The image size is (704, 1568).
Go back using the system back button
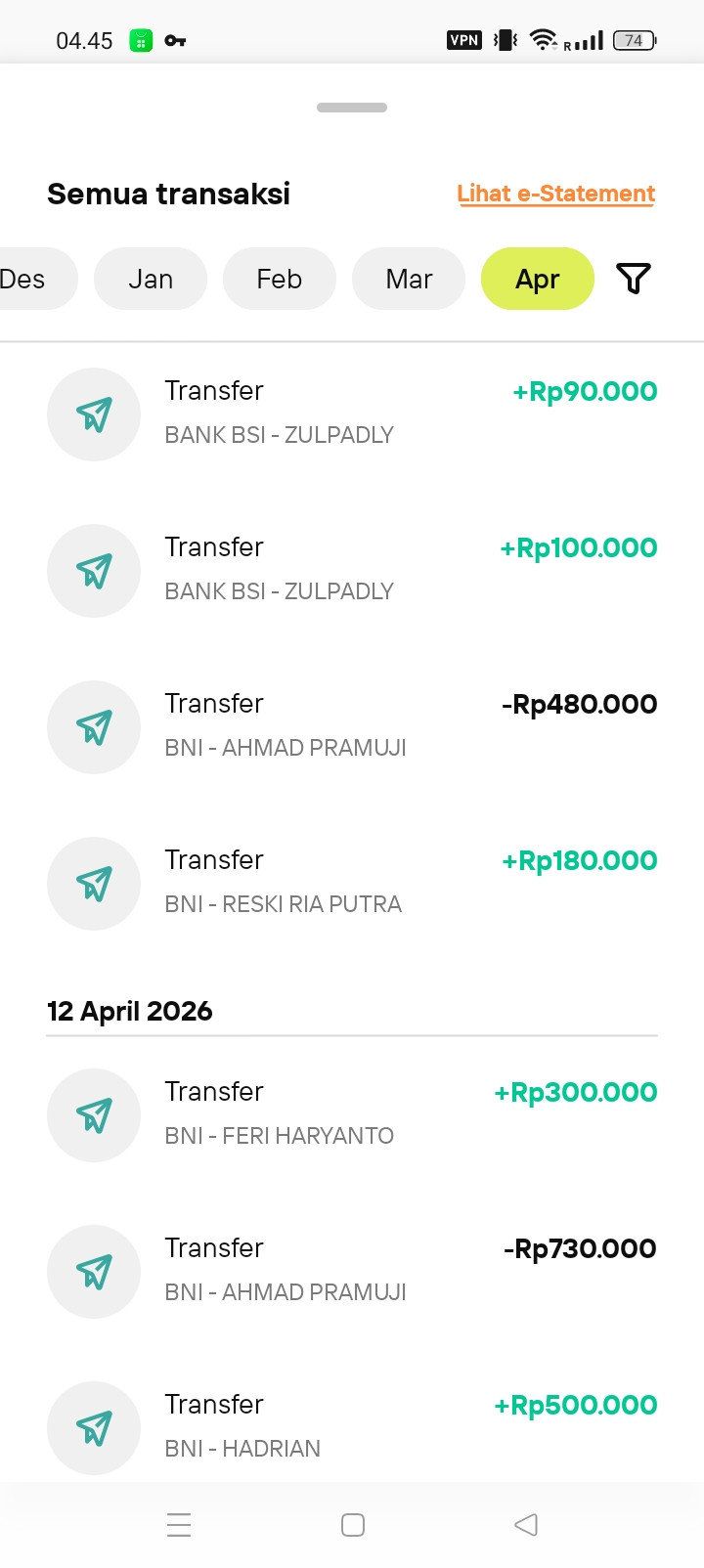(526, 1524)
